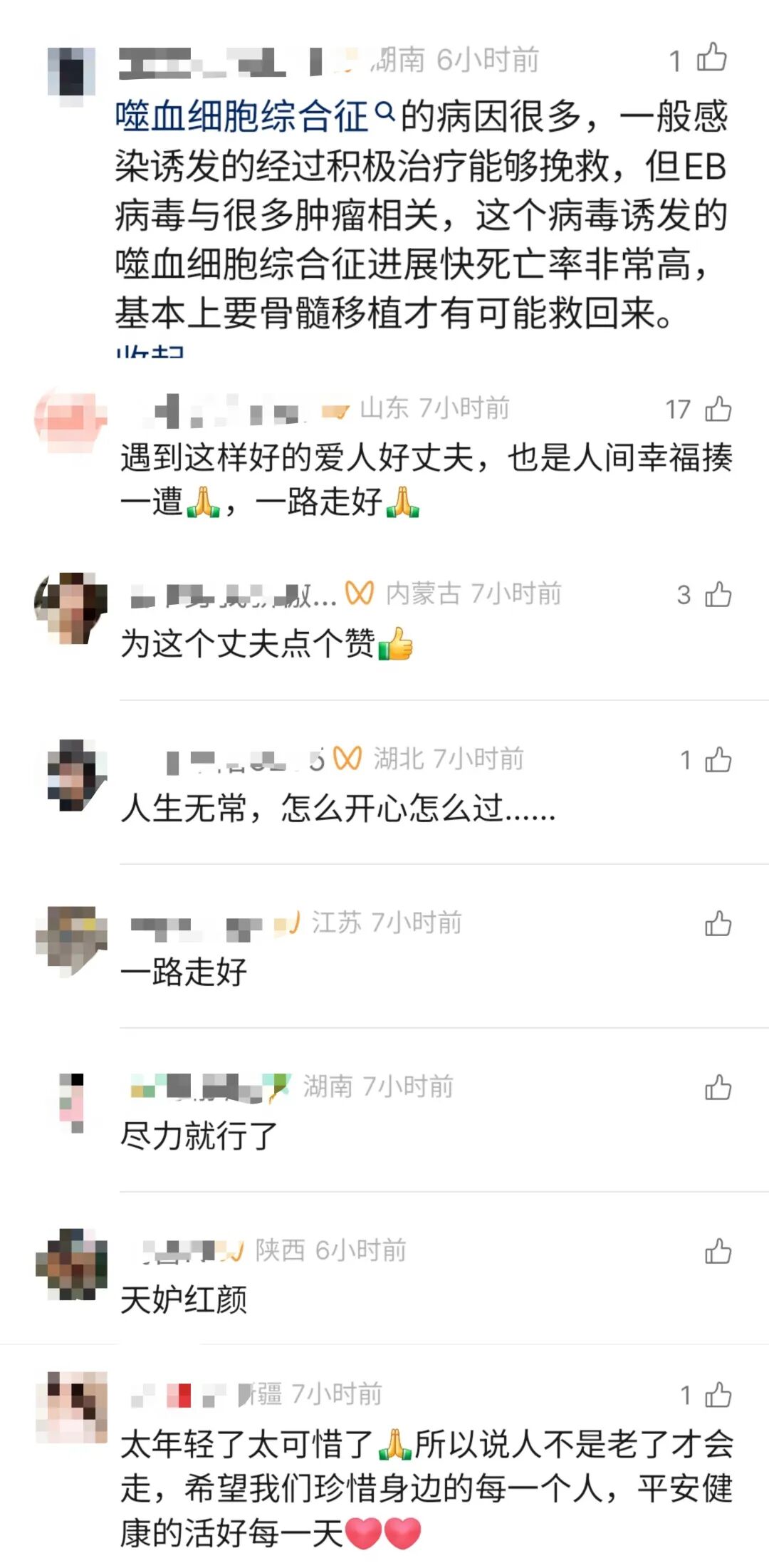Like the comment 为这个丈夫点个赞
The image size is (769, 1568).
coord(718,594)
